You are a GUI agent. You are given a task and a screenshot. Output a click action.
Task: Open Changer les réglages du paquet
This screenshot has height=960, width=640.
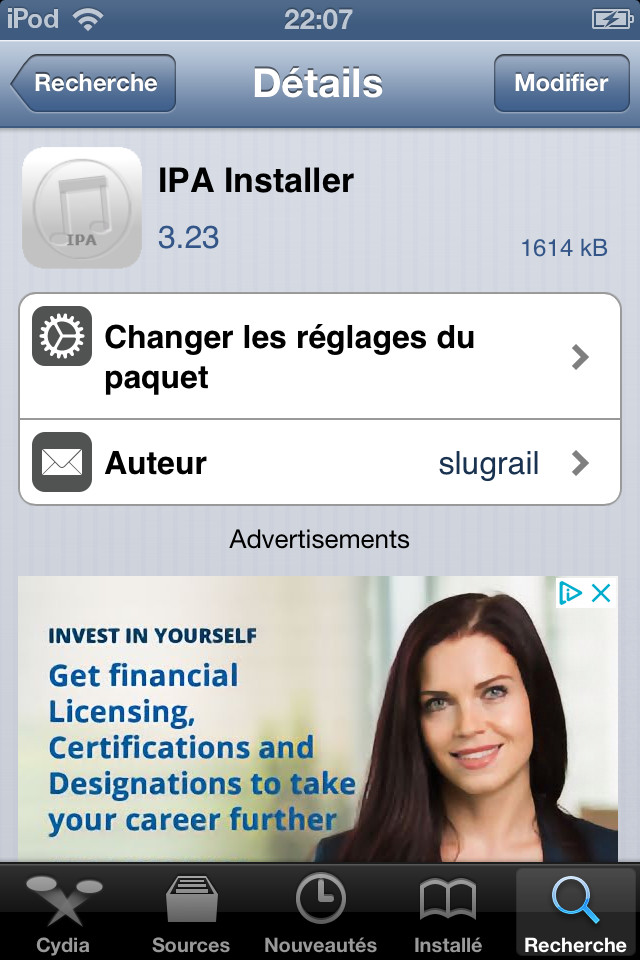tap(320, 357)
